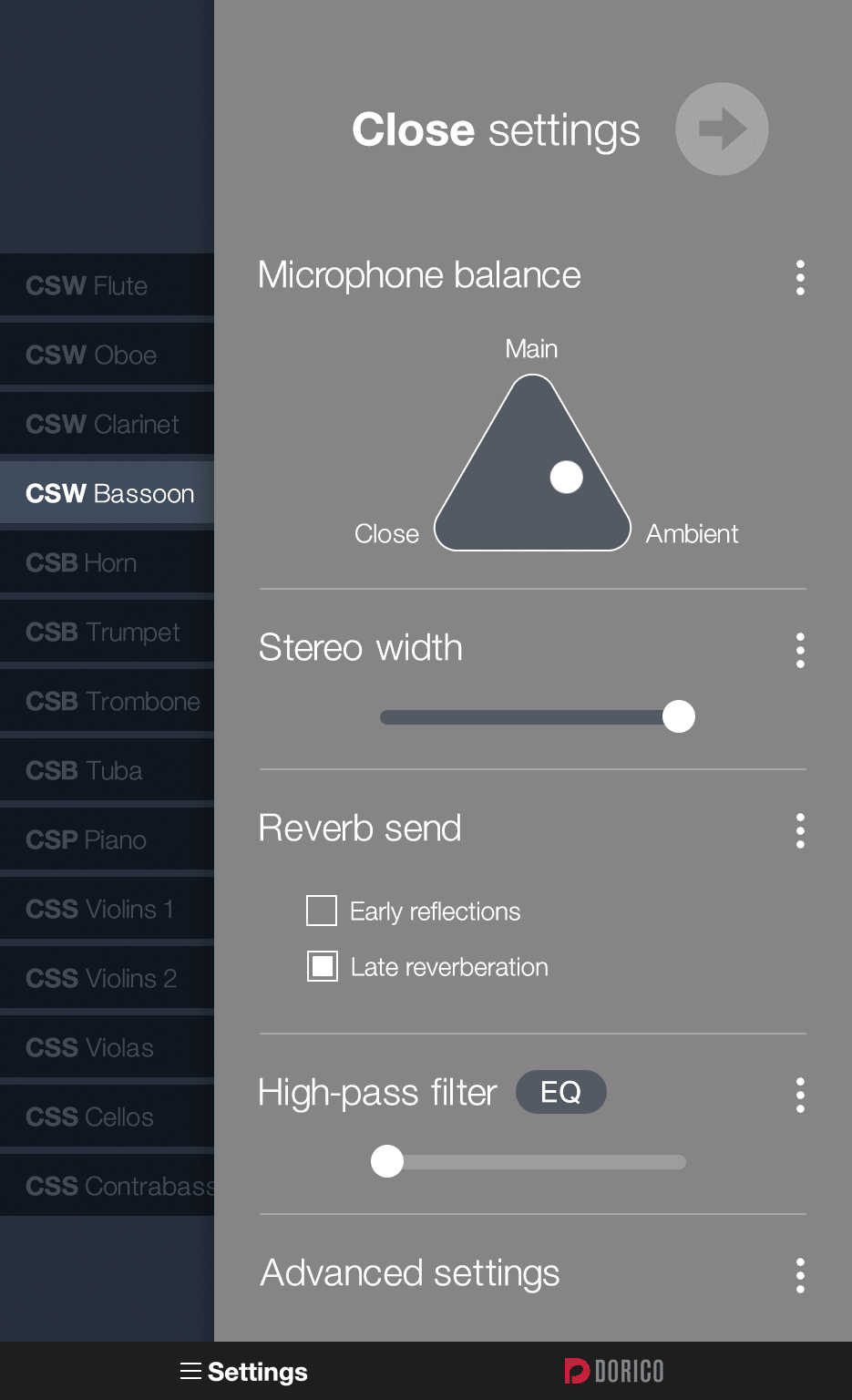Screen dimensions: 852x1400
Task: Select CSS Violins 1
Action: [x=107, y=909]
